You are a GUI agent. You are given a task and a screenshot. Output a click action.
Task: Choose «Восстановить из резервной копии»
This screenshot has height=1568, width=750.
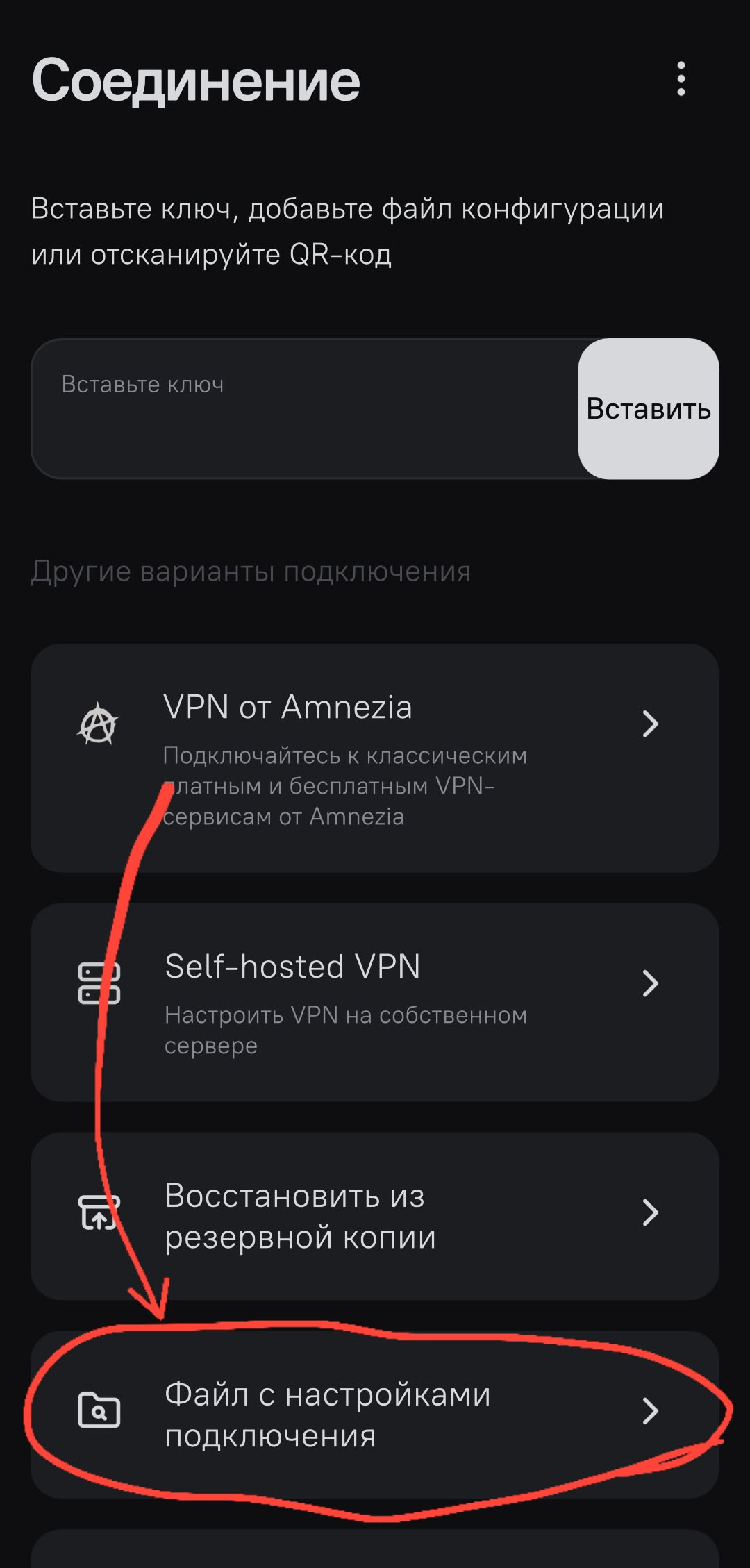click(375, 1216)
